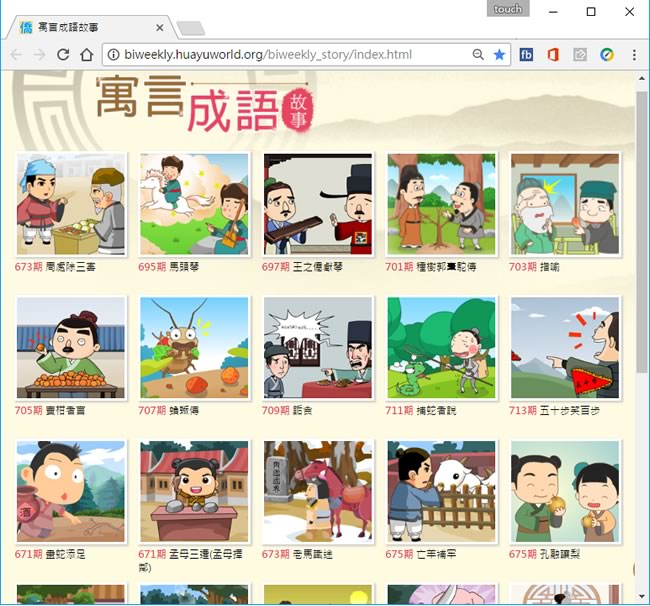Go to the browser home page
Viewport: 650px width, 606px height.
click(88, 55)
